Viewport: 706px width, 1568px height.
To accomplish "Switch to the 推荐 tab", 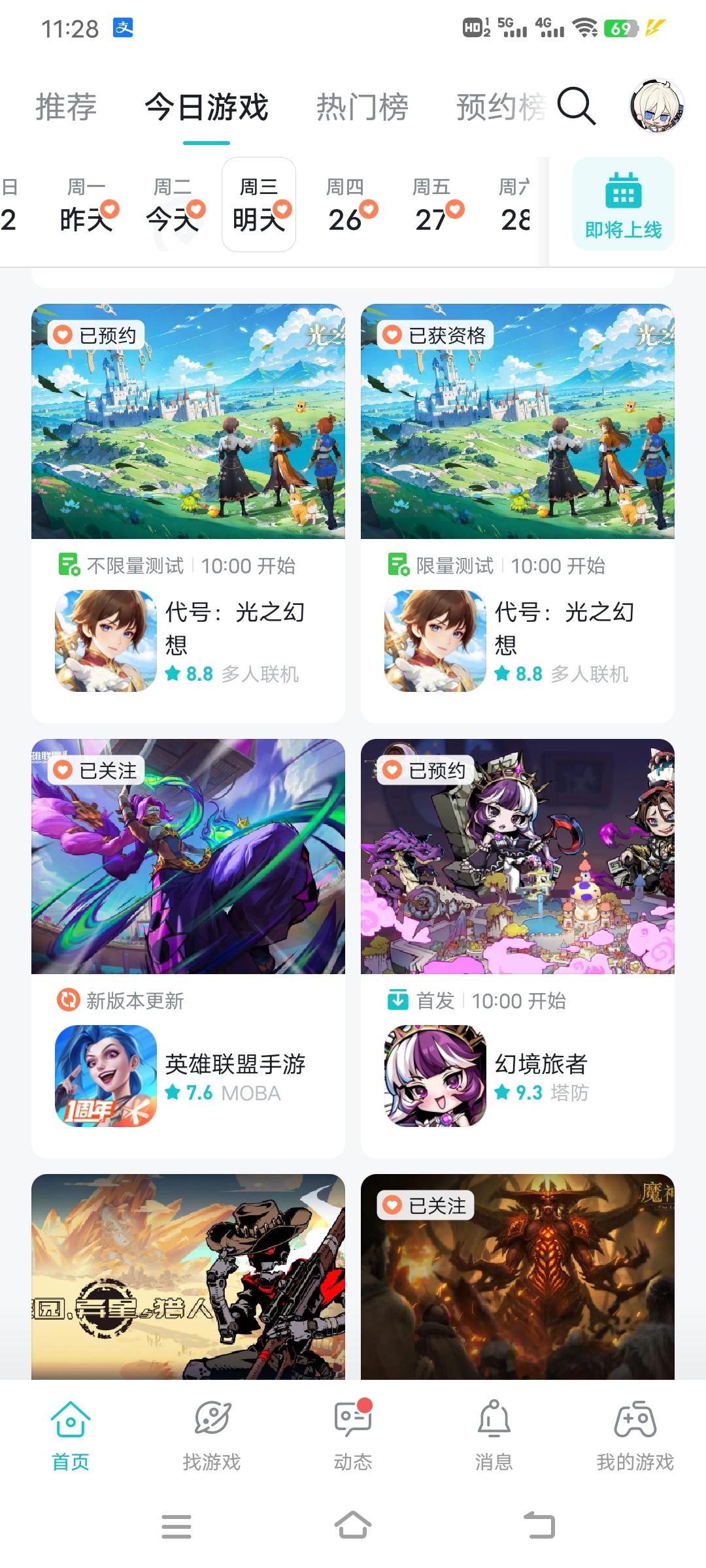I will [66, 107].
